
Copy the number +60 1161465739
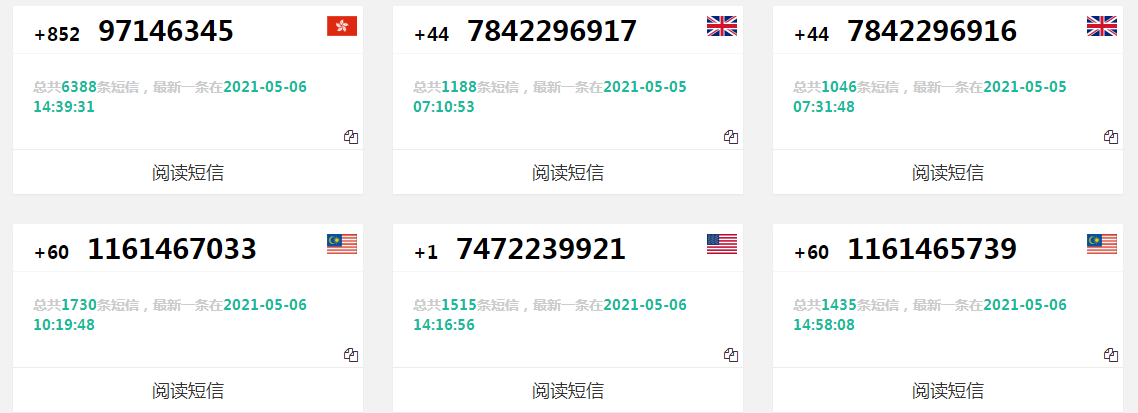[x=1111, y=355]
